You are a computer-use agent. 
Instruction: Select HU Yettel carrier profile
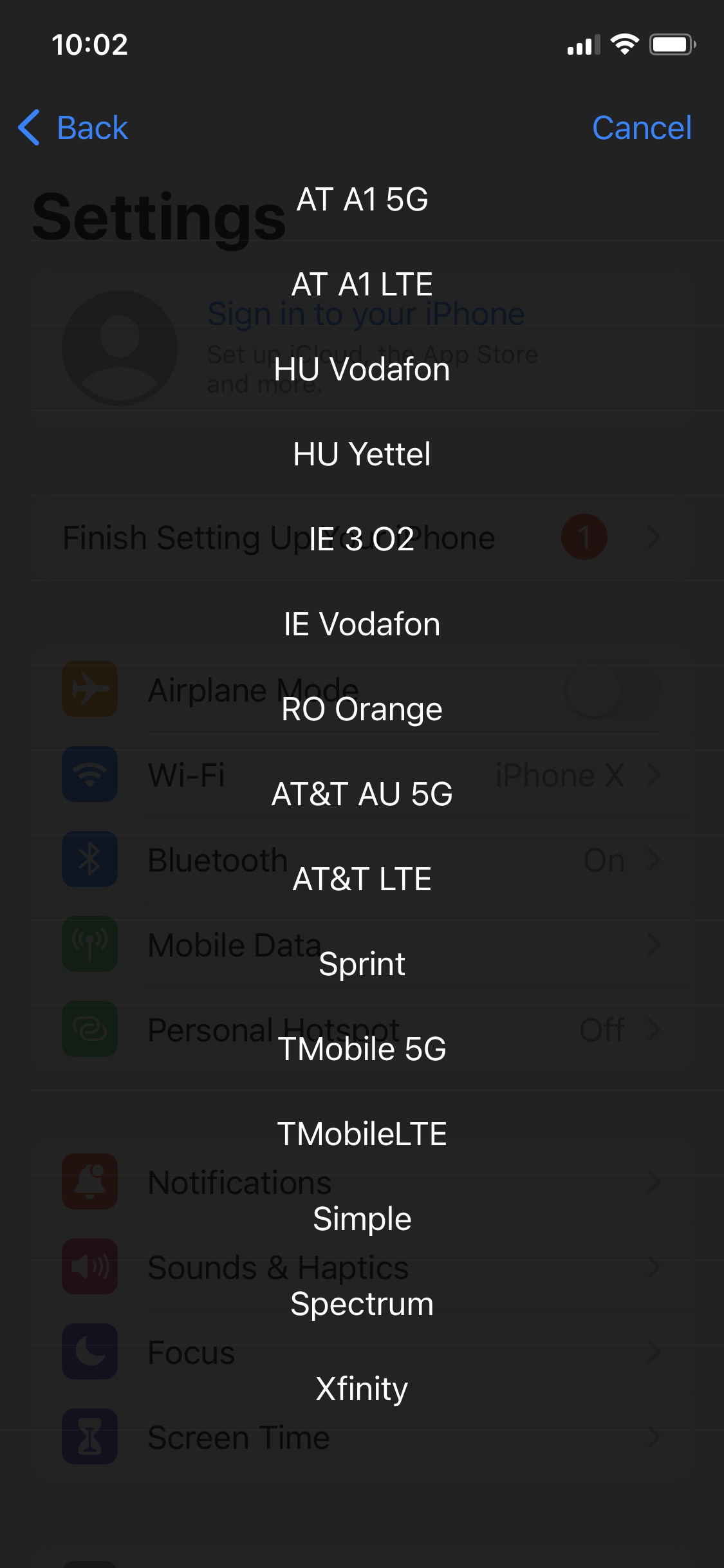(362, 454)
